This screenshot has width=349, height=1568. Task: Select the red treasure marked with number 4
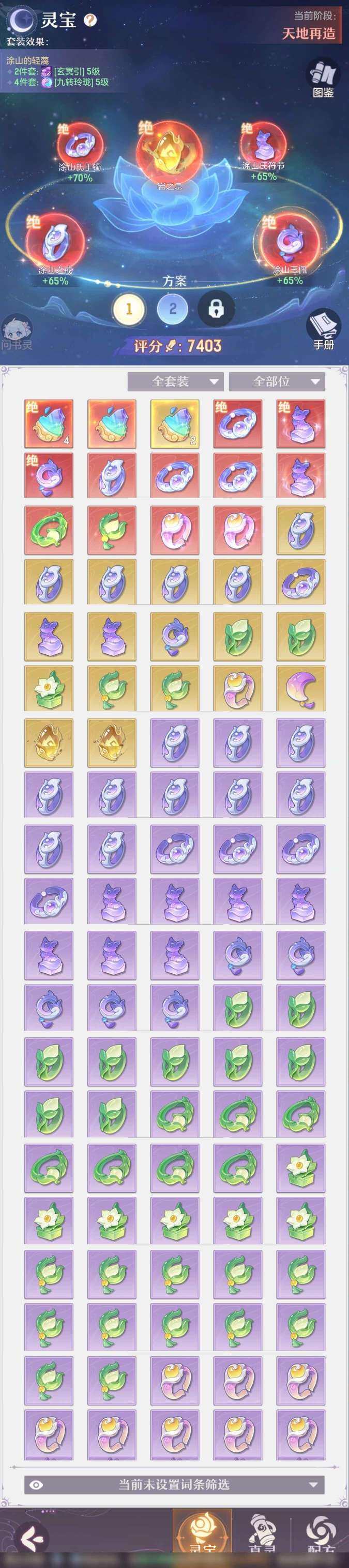point(49,422)
